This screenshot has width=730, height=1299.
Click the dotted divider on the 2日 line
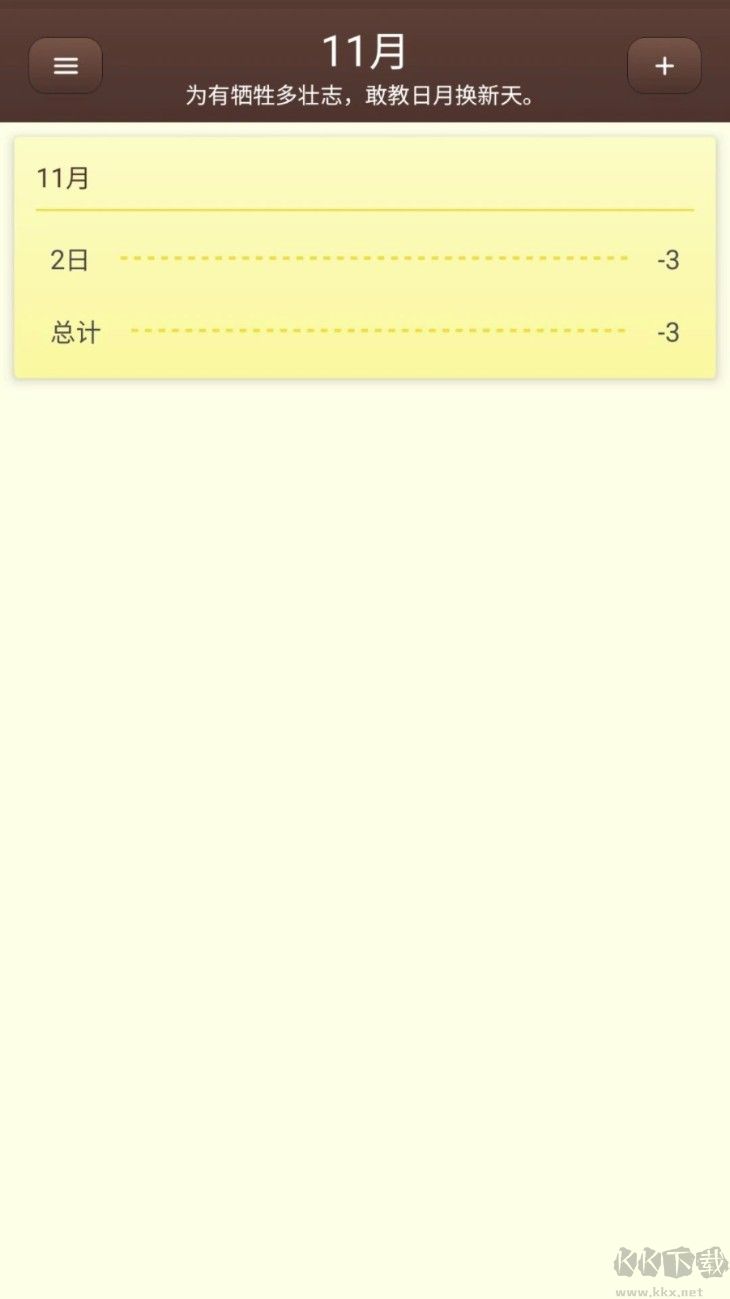pyautogui.click(x=375, y=258)
